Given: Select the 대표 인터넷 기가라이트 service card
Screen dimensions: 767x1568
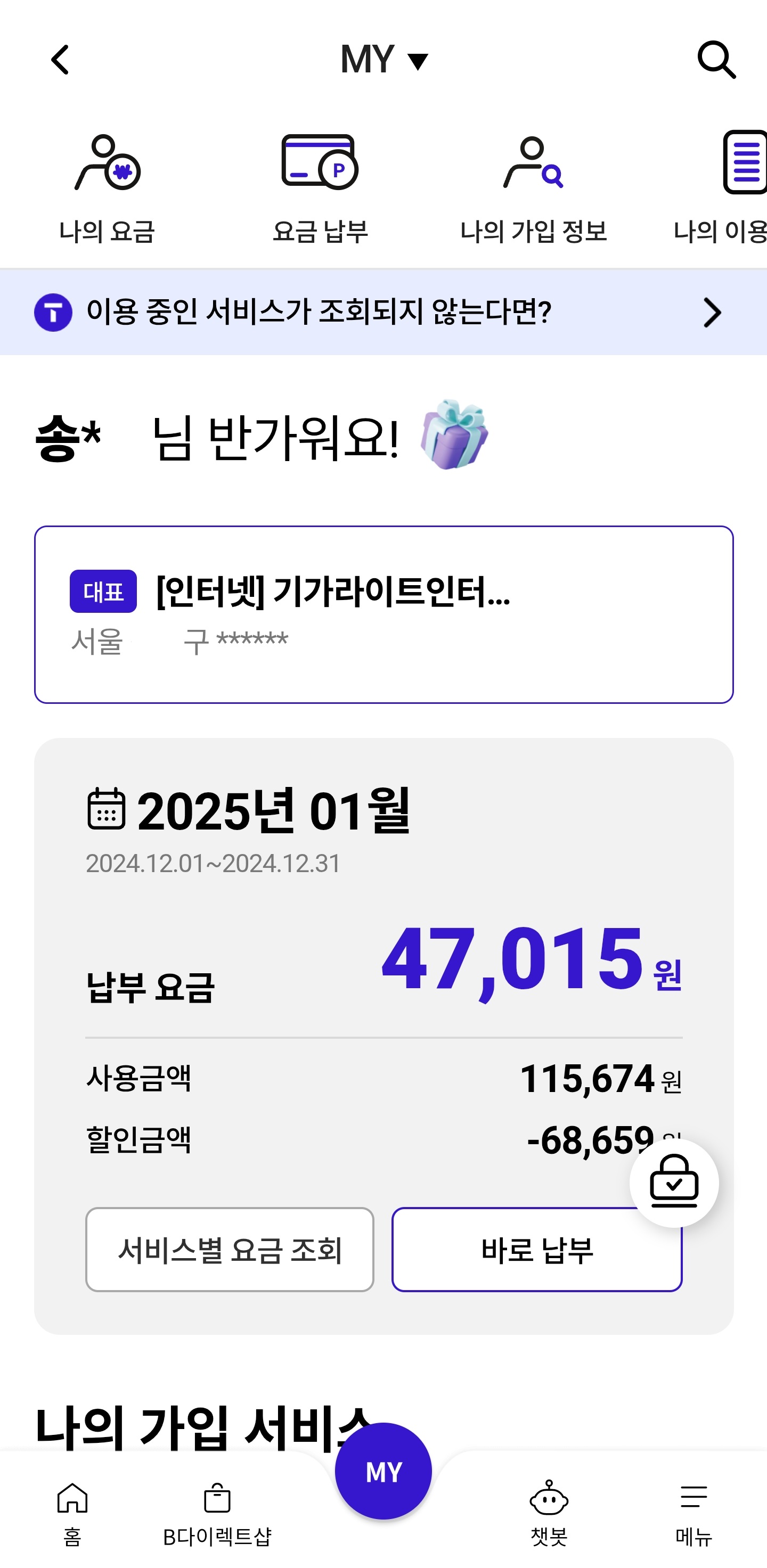Looking at the screenshot, I should coord(383,615).
